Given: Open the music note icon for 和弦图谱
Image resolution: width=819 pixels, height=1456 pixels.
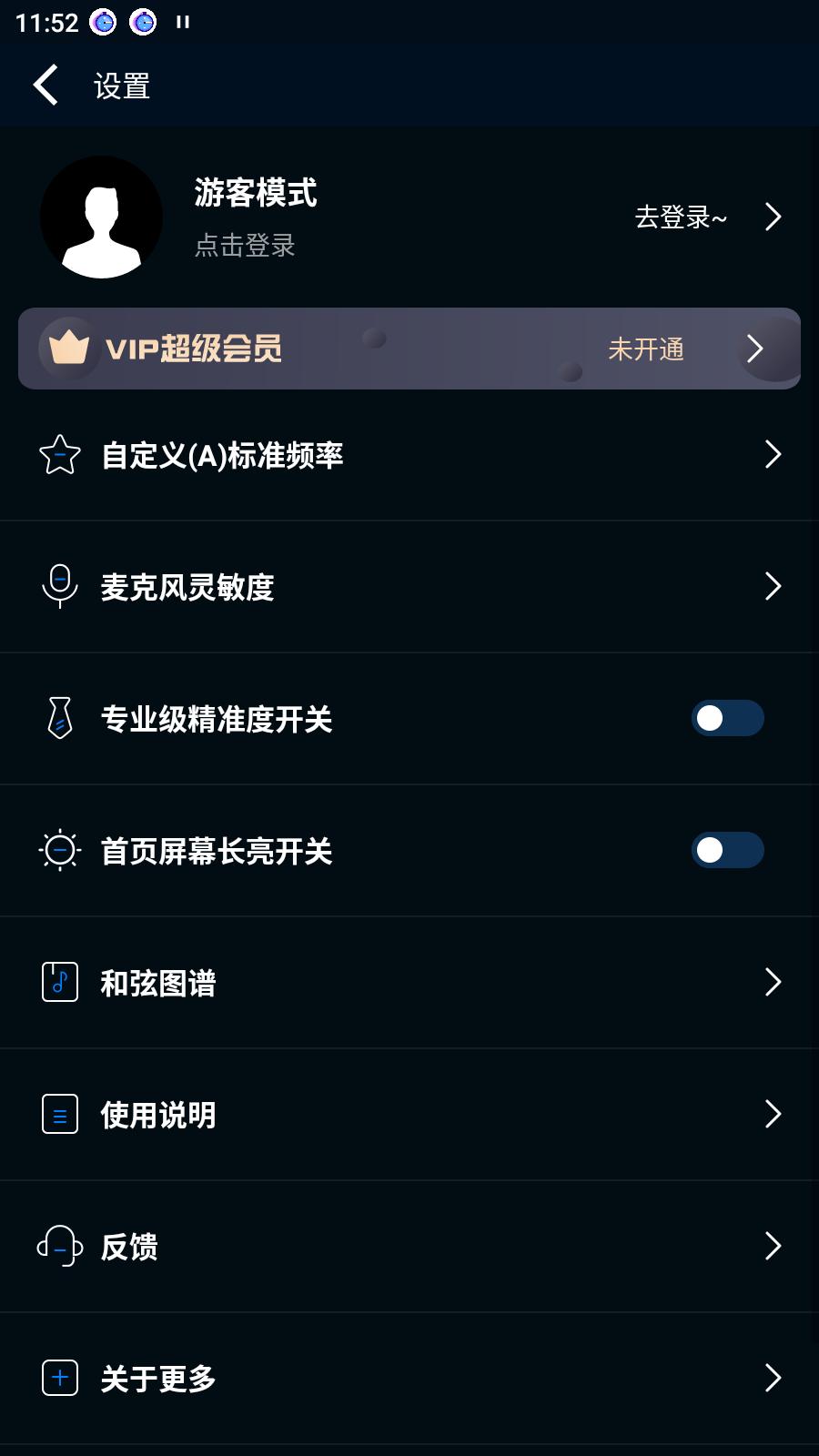Looking at the screenshot, I should coord(58,983).
